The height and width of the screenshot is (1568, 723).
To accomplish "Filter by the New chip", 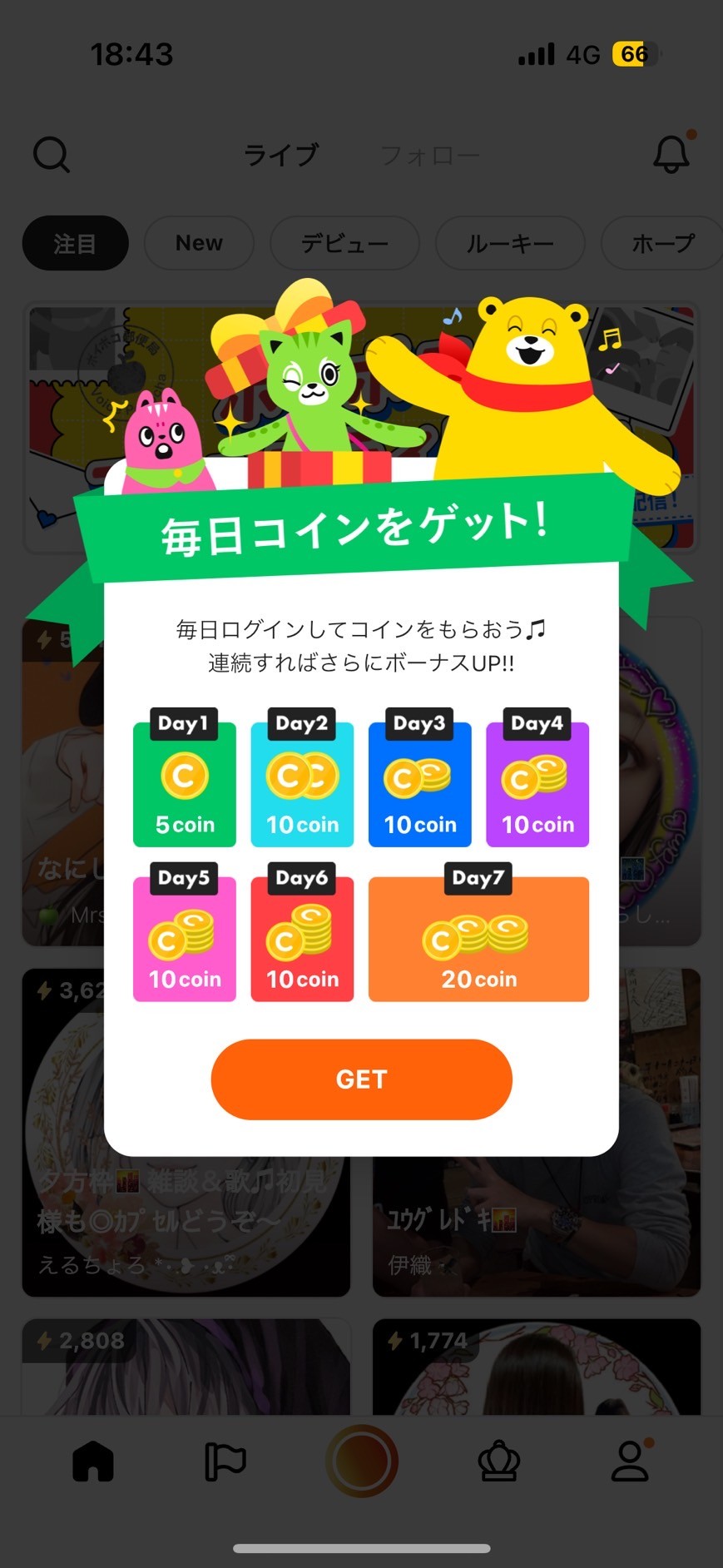I will tap(199, 243).
